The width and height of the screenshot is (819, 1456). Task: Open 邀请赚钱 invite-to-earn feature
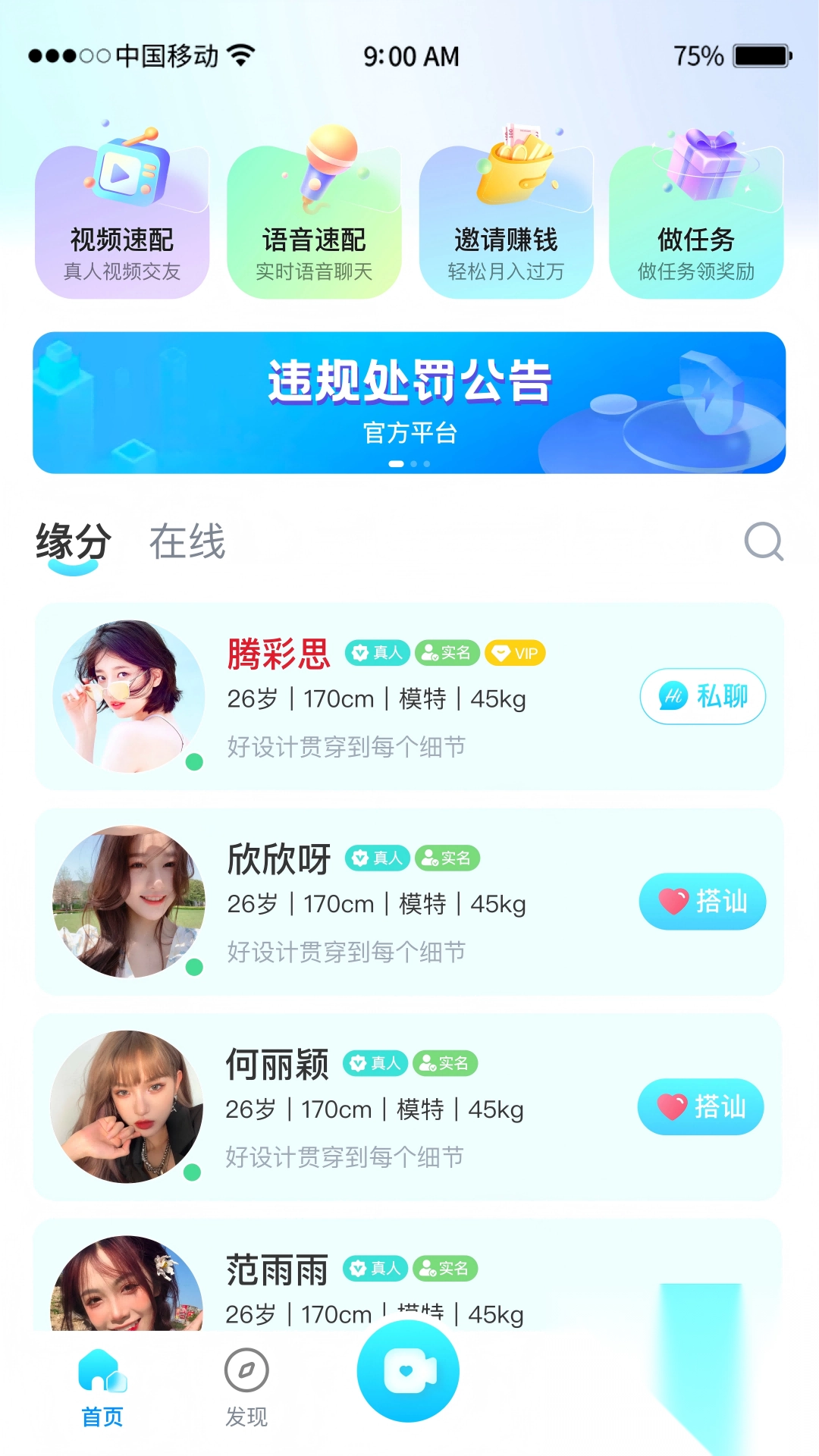click(505, 212)
